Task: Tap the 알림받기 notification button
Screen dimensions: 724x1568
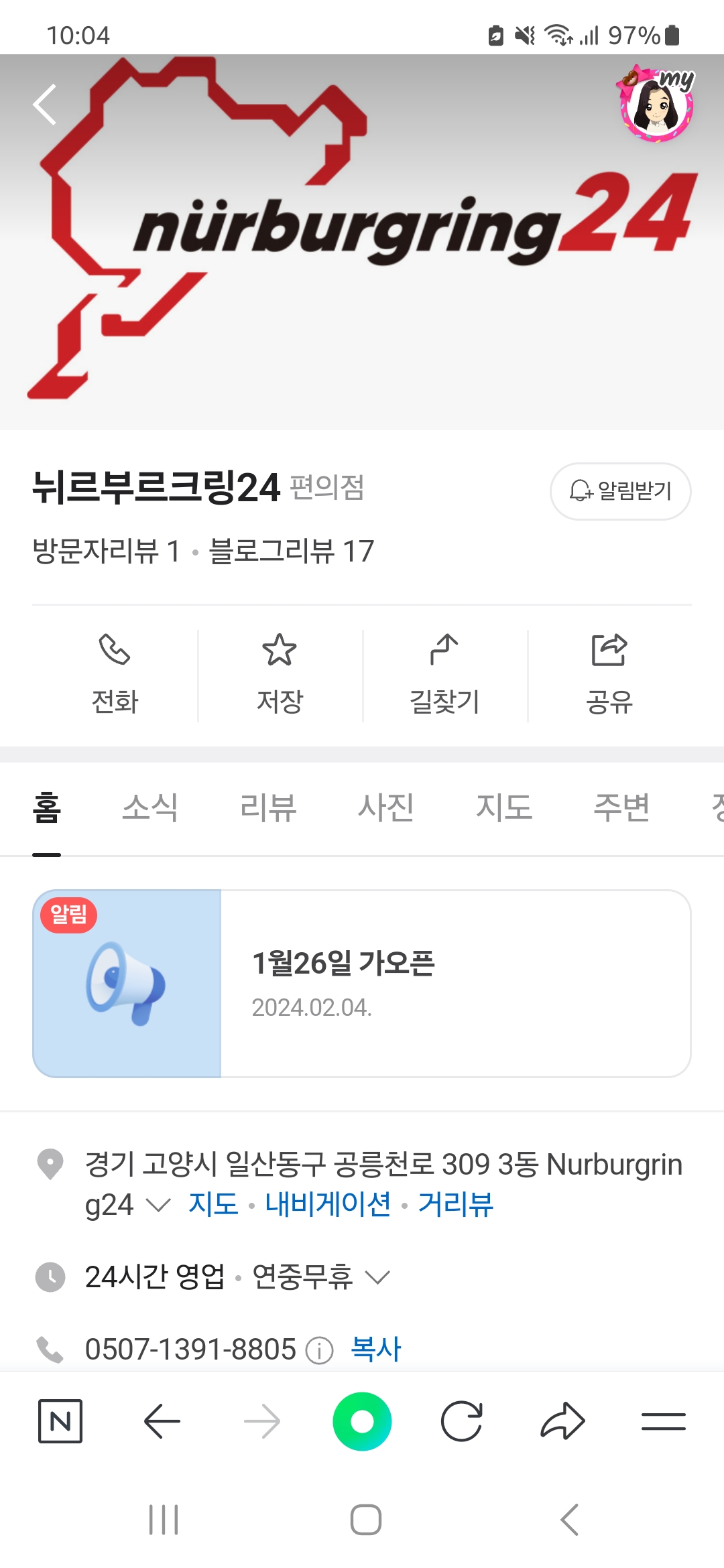Action: tap(620, 491)
